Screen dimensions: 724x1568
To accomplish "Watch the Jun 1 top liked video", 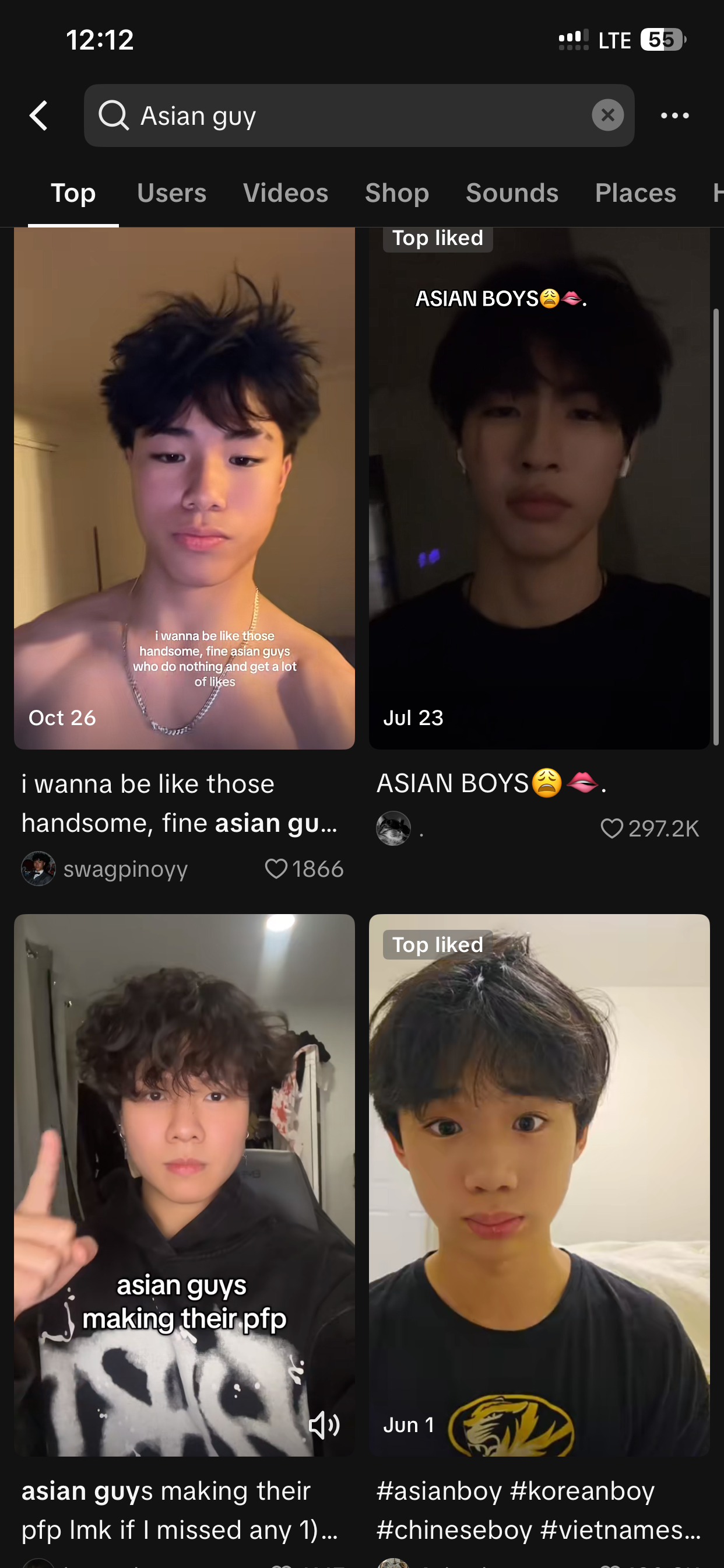I will [x=539, y=1181].
